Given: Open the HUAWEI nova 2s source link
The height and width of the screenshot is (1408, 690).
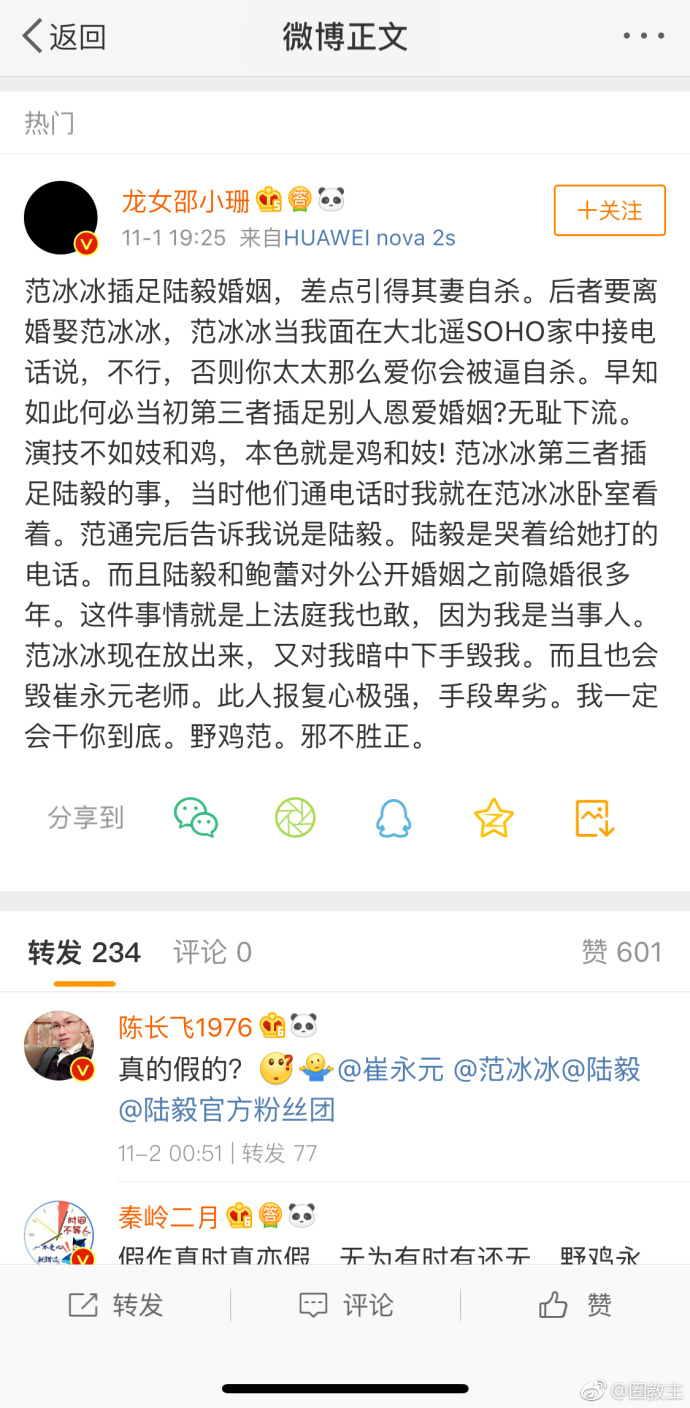Looking at the screenshot, I should click(370, 238).
